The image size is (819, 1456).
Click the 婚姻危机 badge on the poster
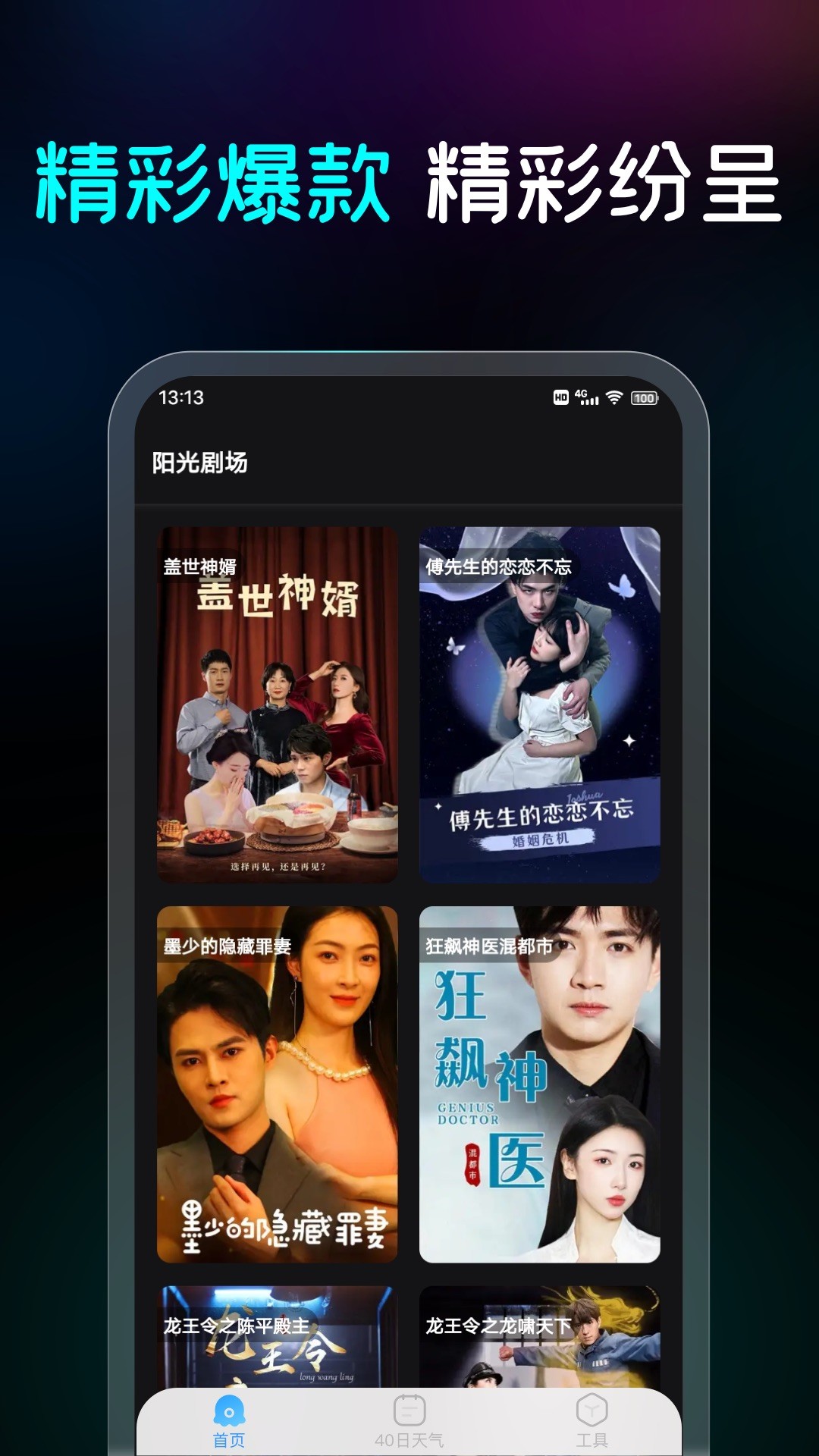[539, 838]
